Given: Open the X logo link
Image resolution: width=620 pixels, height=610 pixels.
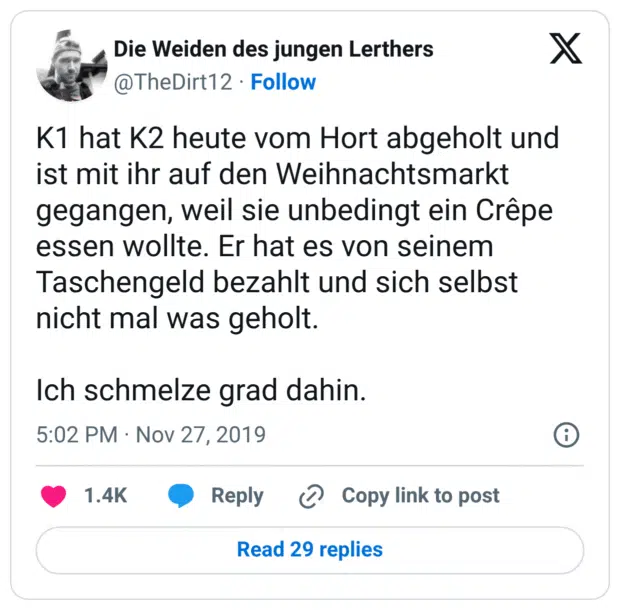Looking at the screenshot, I should 565,49.
